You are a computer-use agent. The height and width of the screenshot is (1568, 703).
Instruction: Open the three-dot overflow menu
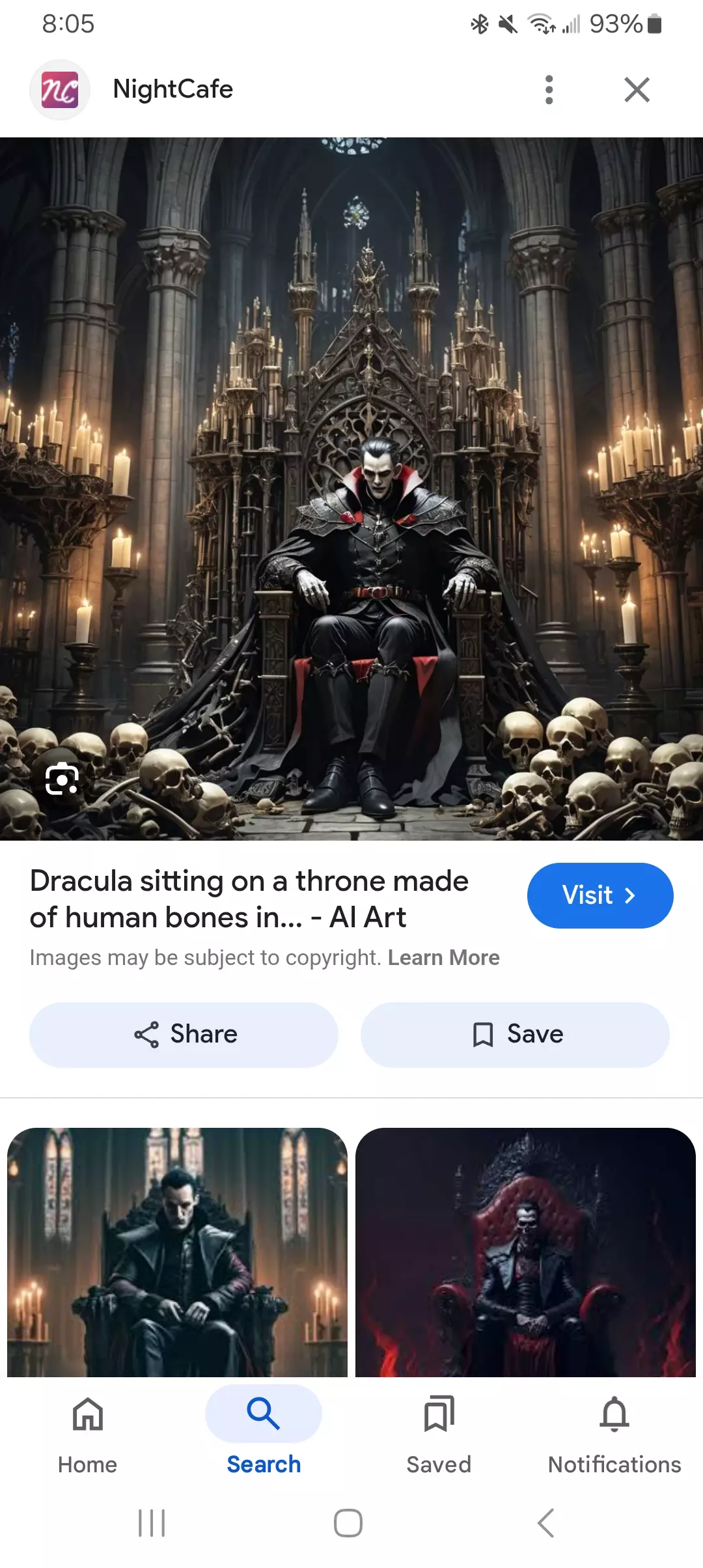pyautogui.click(x=549, y=90)
